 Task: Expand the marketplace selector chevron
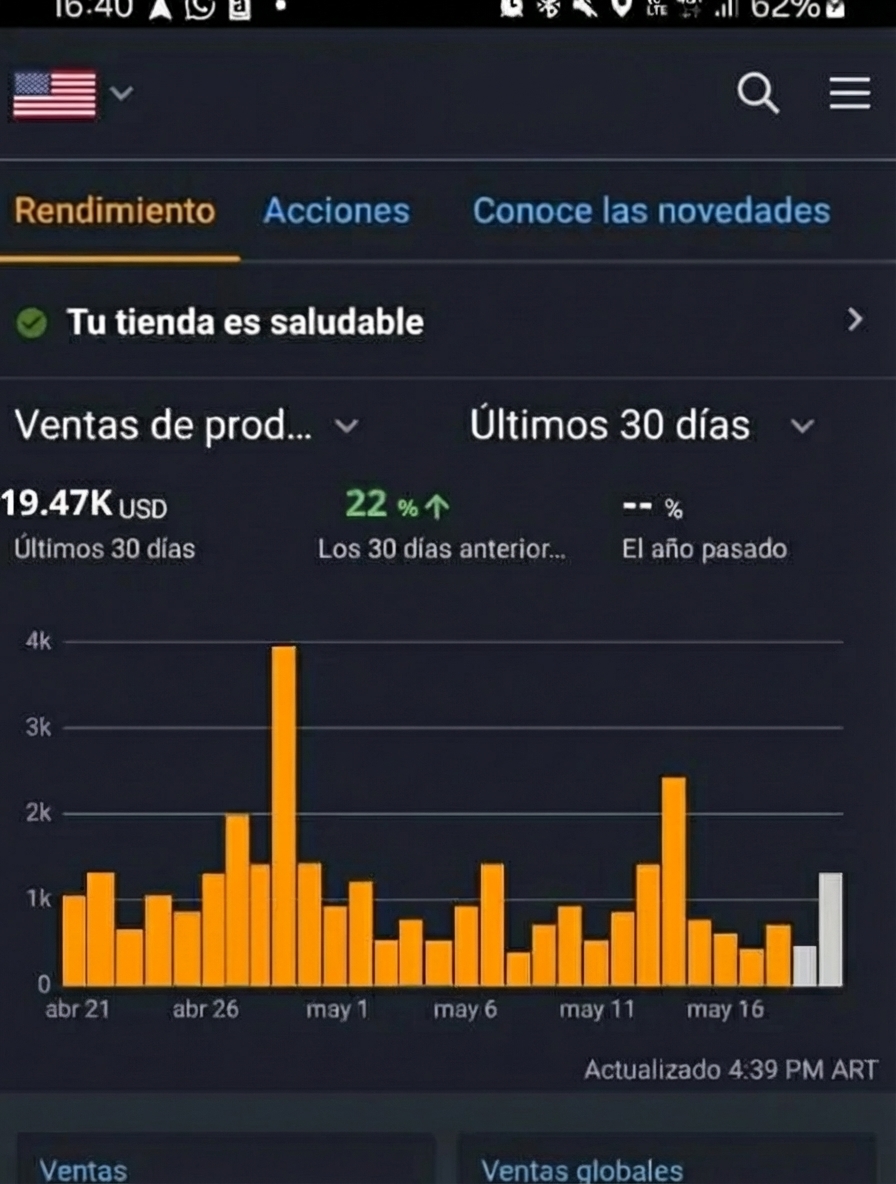(120, 93)
